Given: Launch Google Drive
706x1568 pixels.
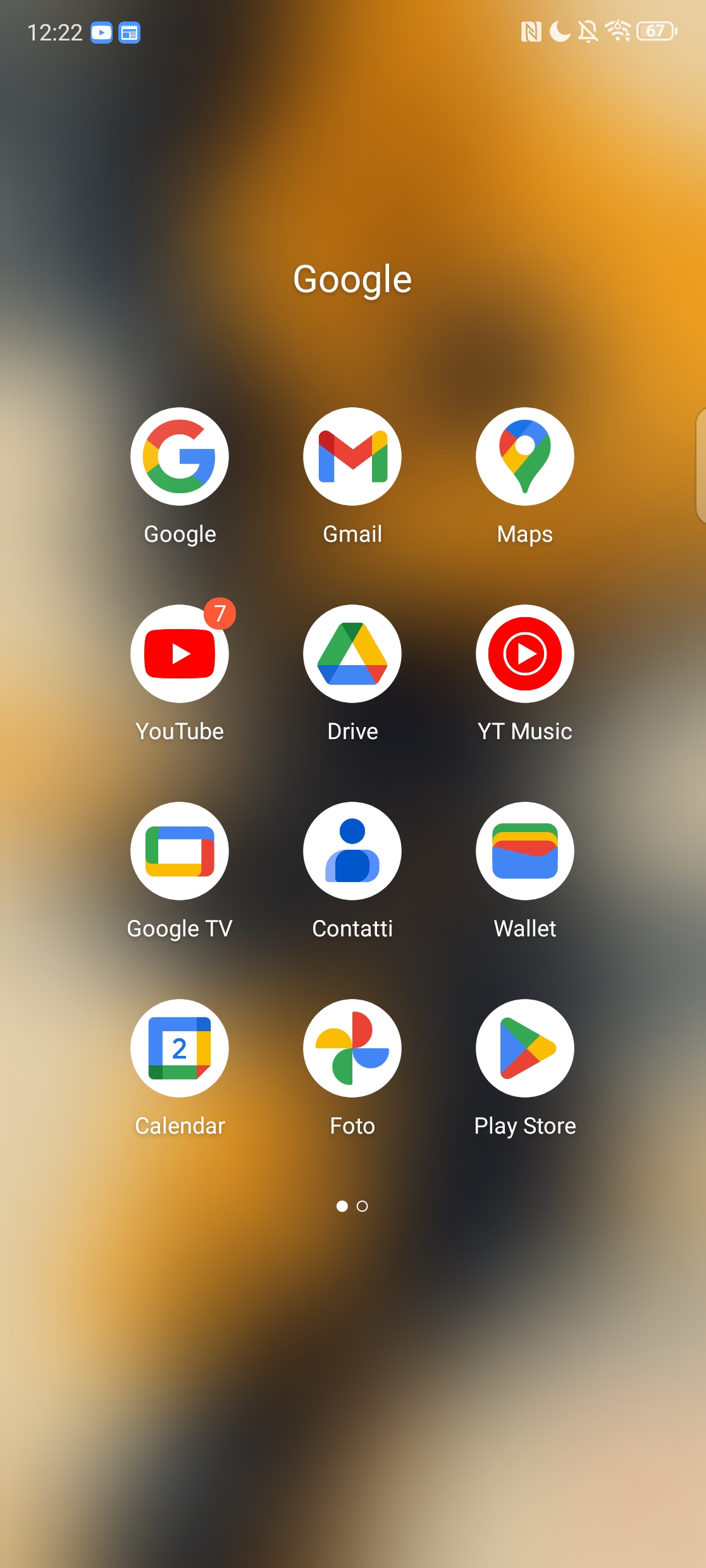Looking at the screenshot, I should point(352,654).
